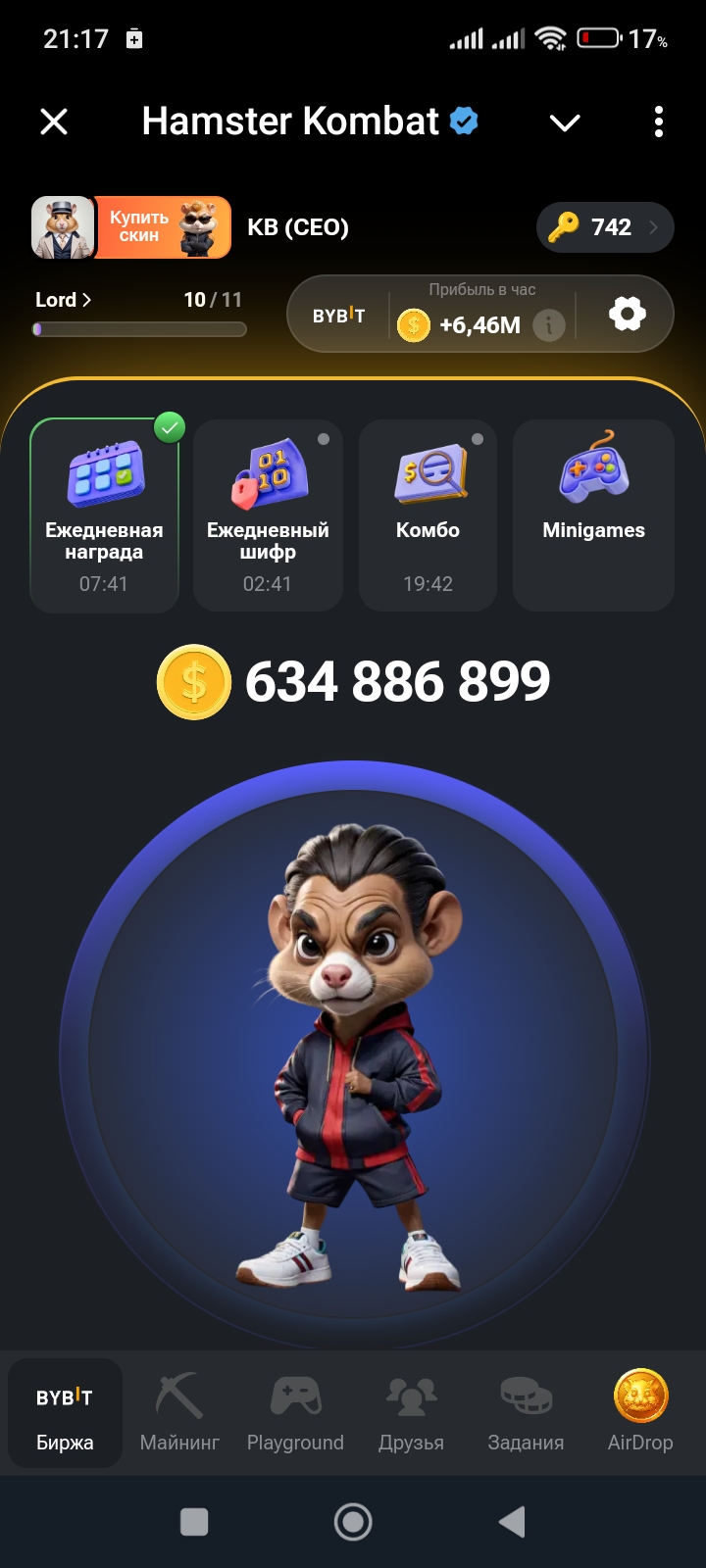Open the Задания tab

526,1413
